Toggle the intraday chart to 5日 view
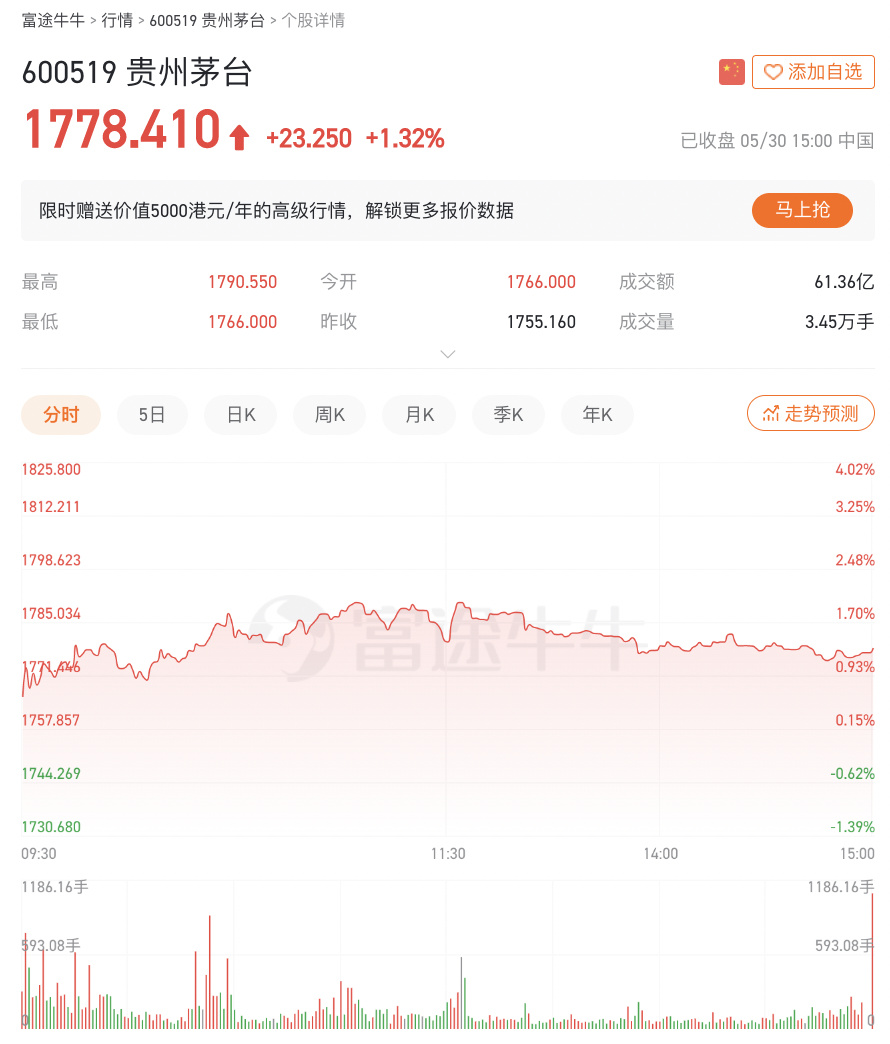Viewport: 890px width, 1044px height. 152,414
